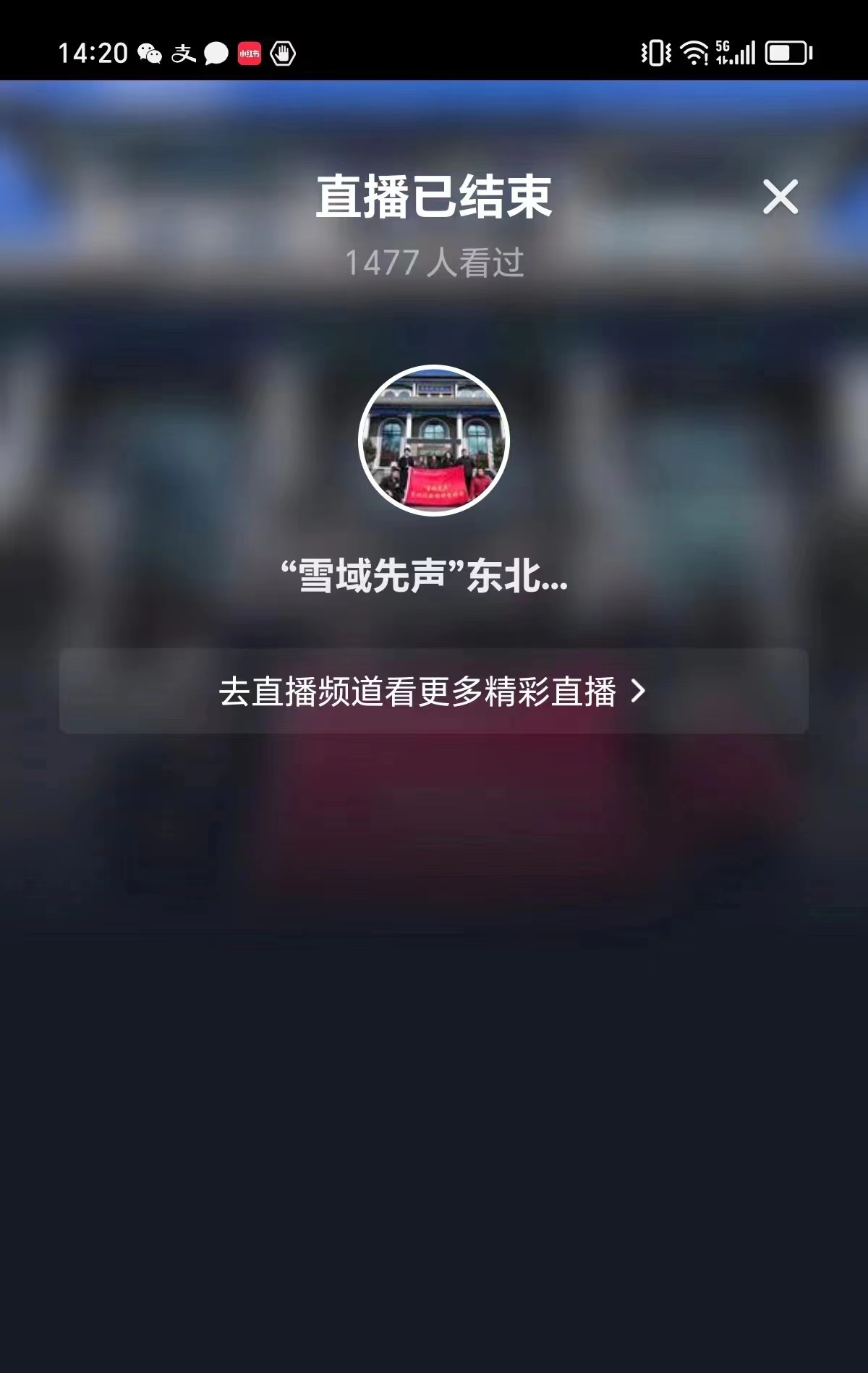Open the streamer's profile avatar
Viewport: 868px width, 1373px height.
(434, 441)
